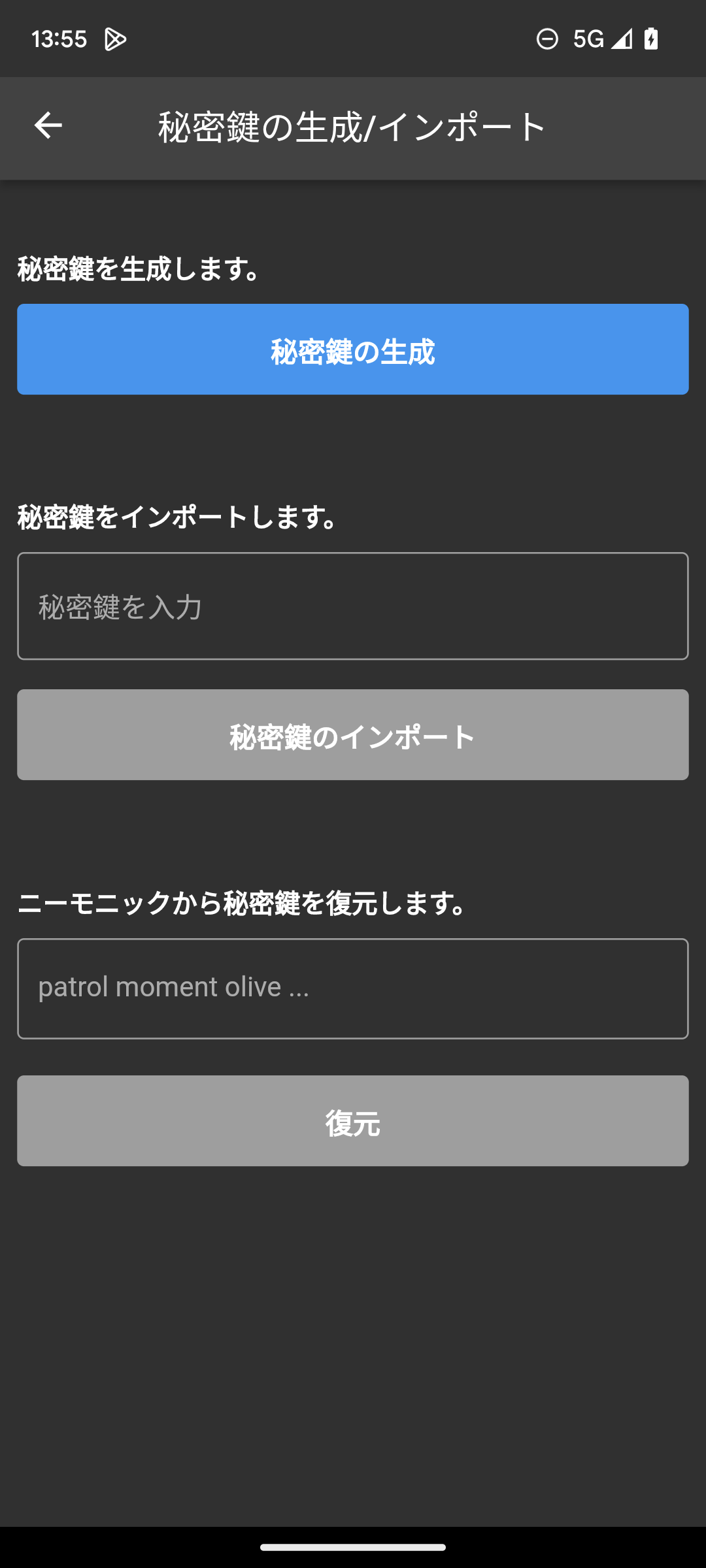
Task: Tap the label 秘密鍵をインポートします。
Action: [175, 516]
